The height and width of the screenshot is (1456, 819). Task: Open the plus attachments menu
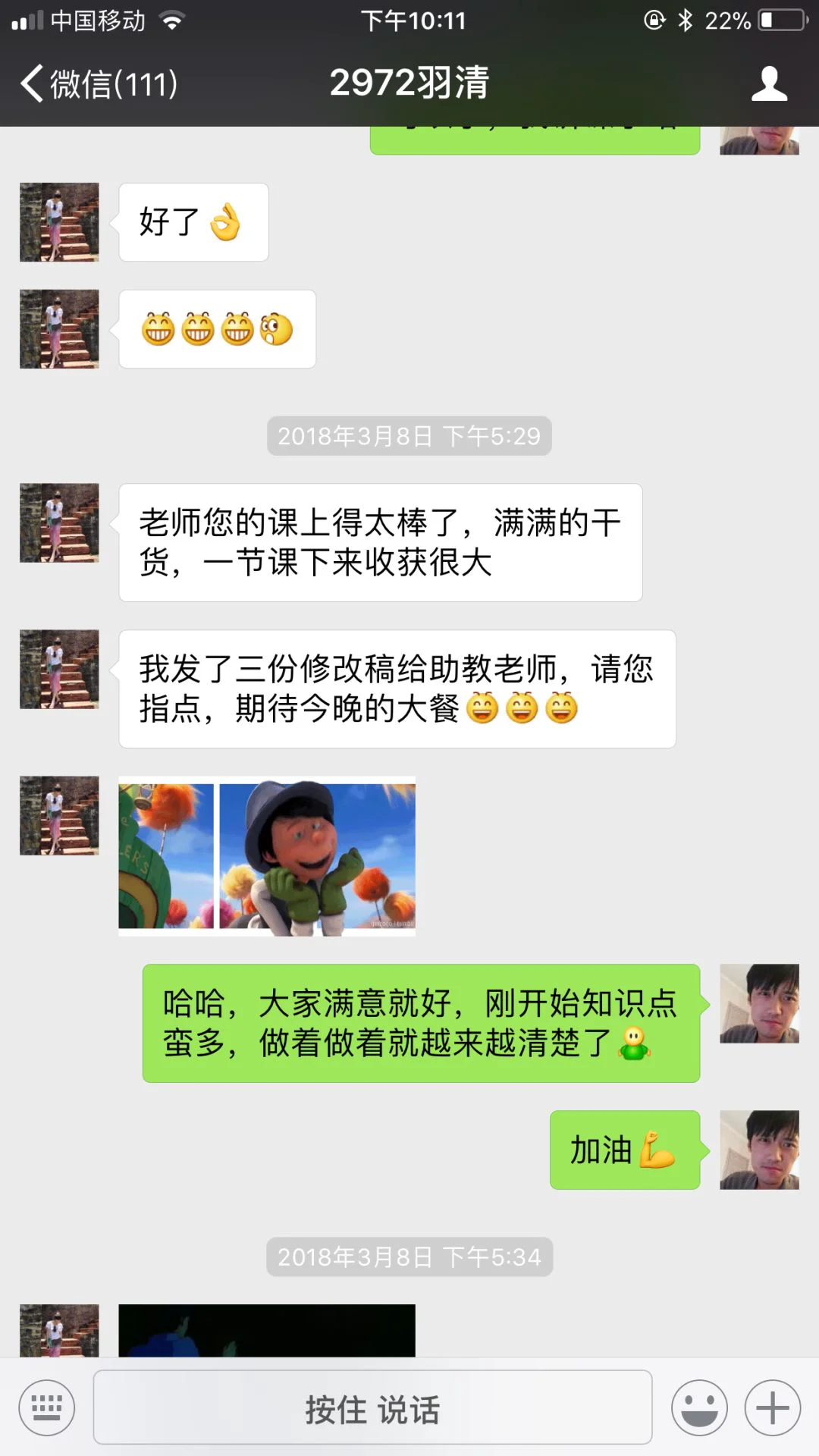pyautogui.click(x=772, y=1408)
